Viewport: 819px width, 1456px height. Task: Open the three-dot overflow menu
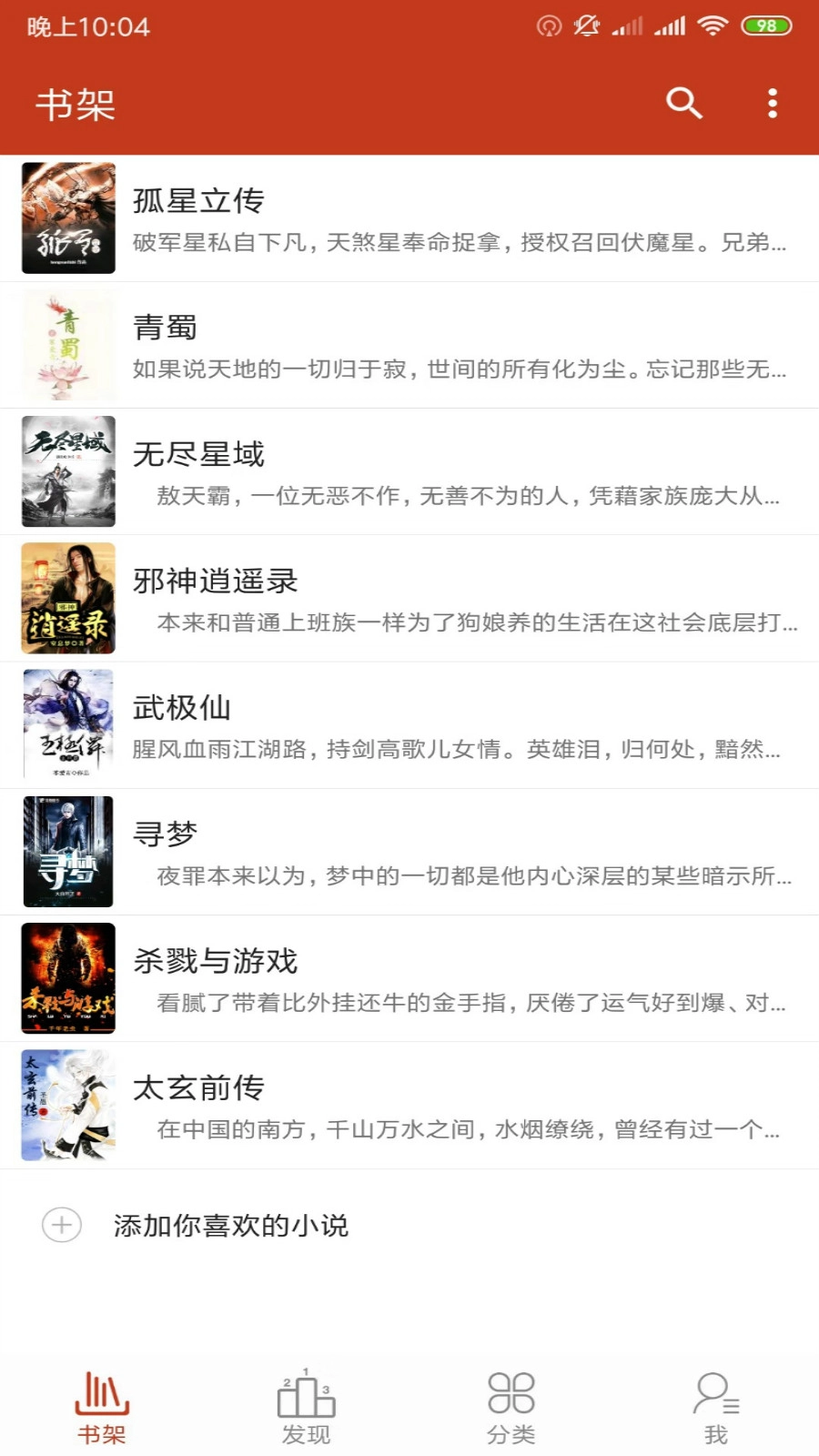click(772, 104)
